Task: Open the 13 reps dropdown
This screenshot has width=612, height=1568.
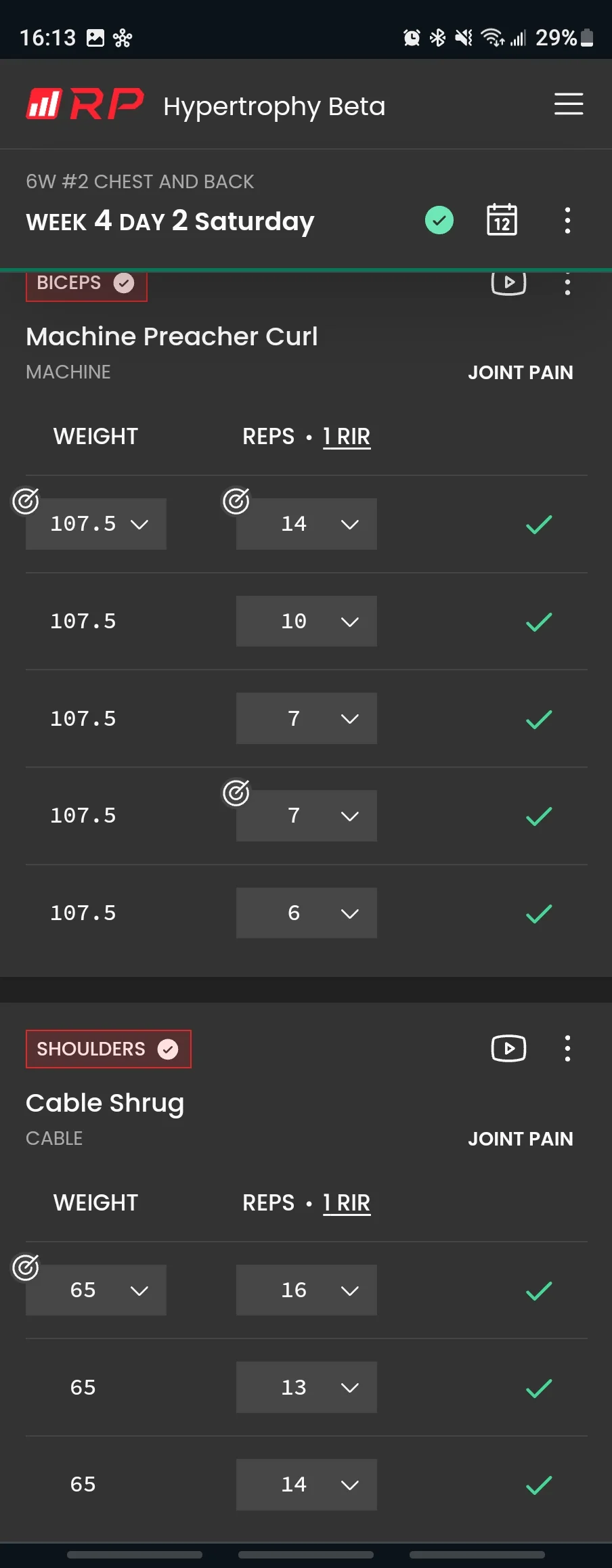Action: point(306,1388)
